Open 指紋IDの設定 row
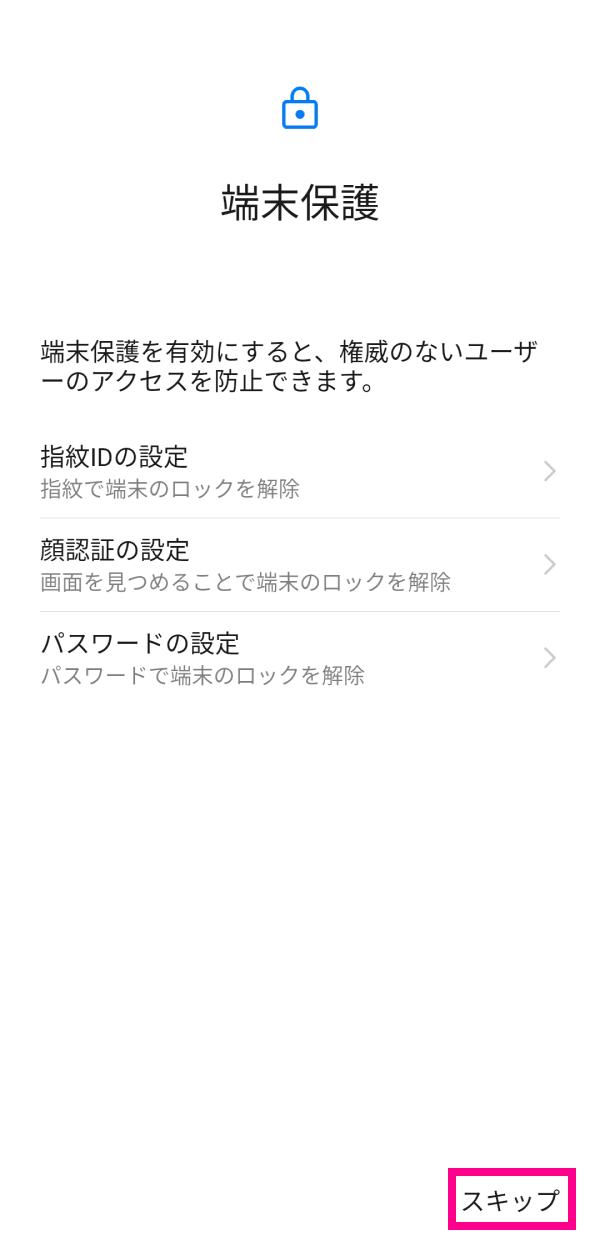The height and width of the screenshot is (1244, 600). [300, 472]
